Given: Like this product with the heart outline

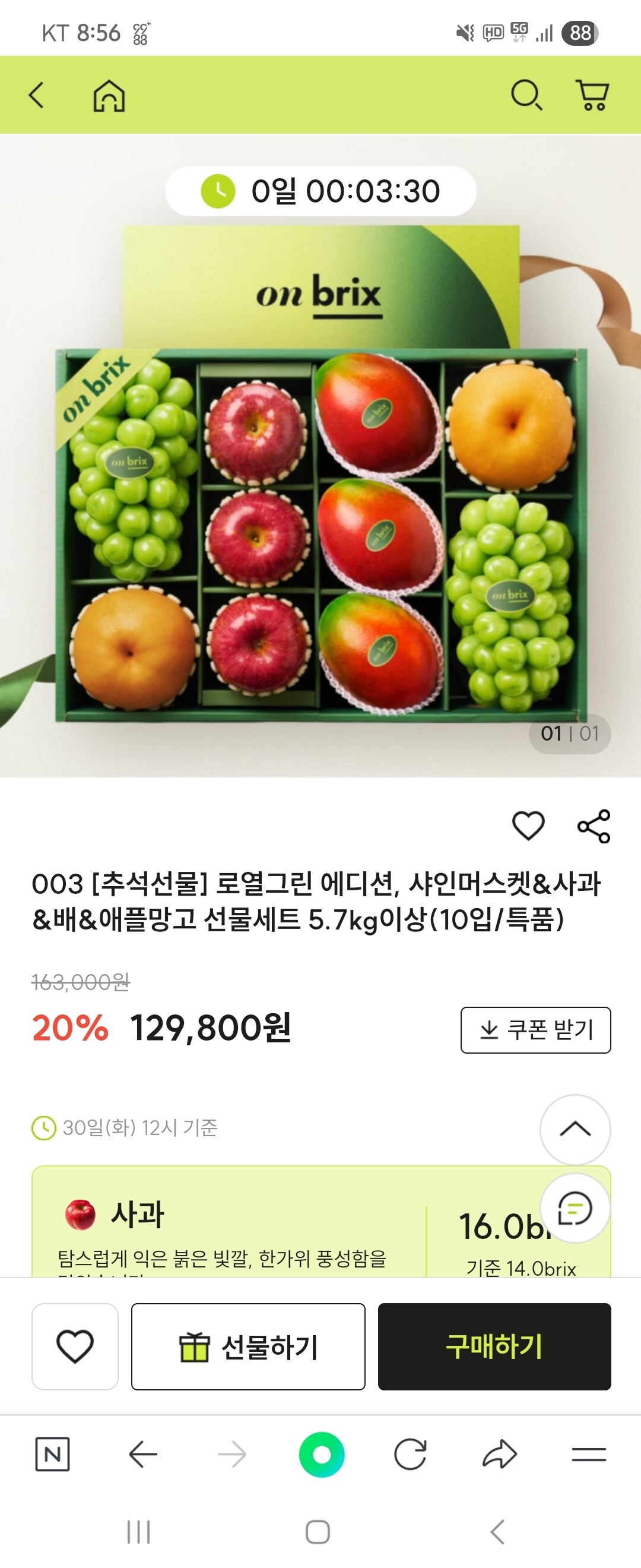Looking at the screenshot, I should coord(528,826).
